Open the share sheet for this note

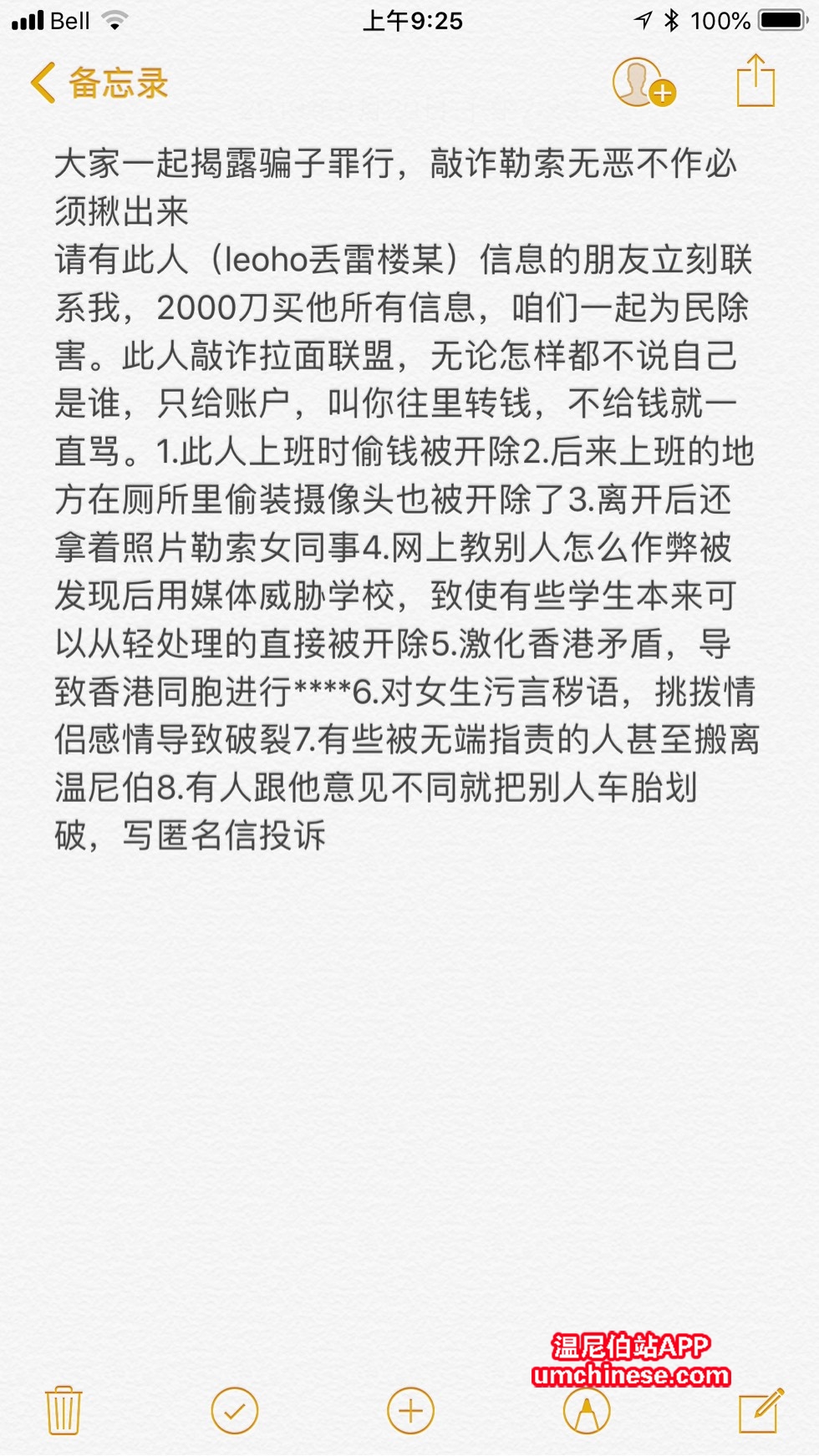click(755, 82)
